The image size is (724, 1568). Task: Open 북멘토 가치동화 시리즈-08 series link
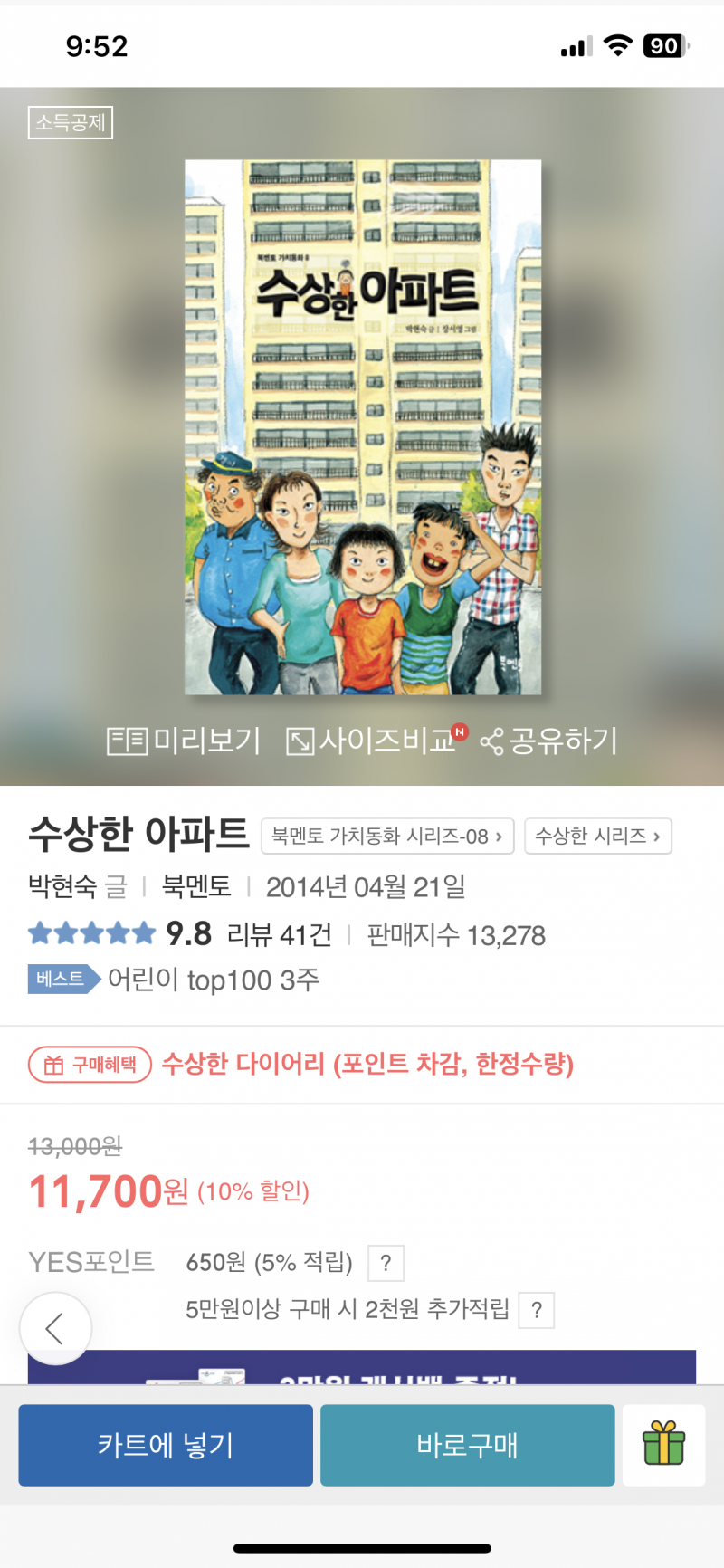coord(387,837)
